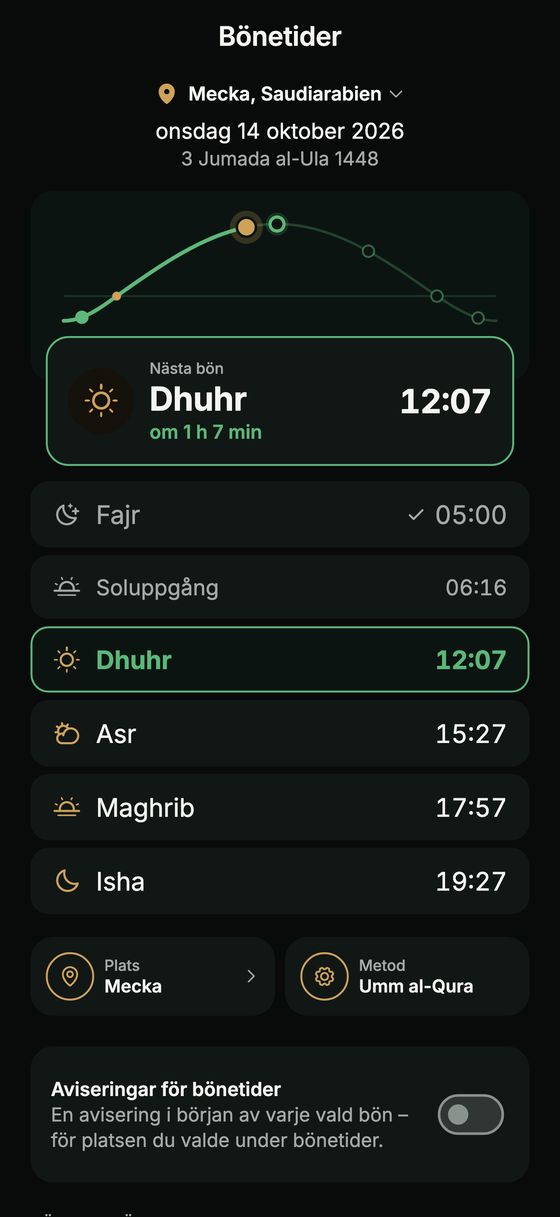Select the Maghrib 17:57 row

(280, 807)
